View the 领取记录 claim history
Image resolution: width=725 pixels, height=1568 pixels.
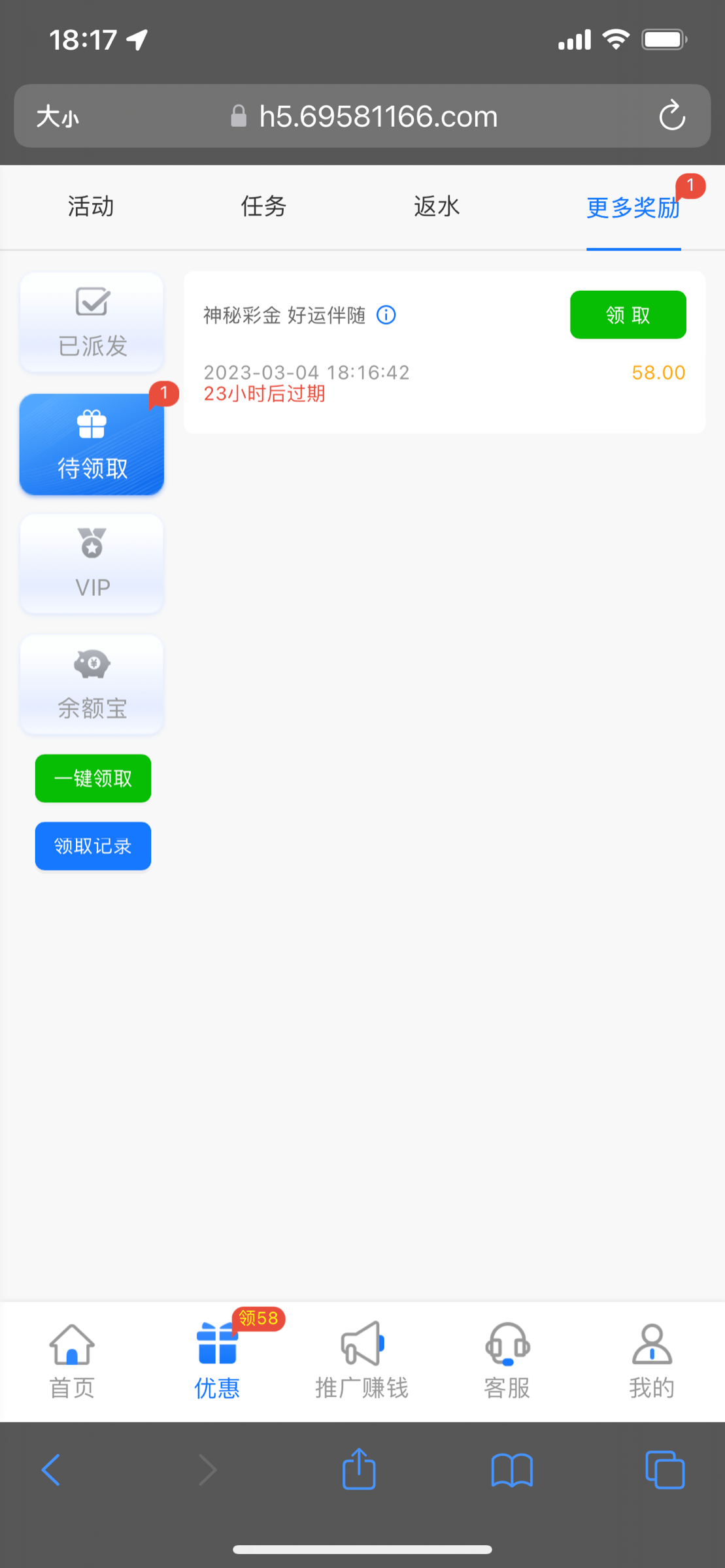[93, 846]
